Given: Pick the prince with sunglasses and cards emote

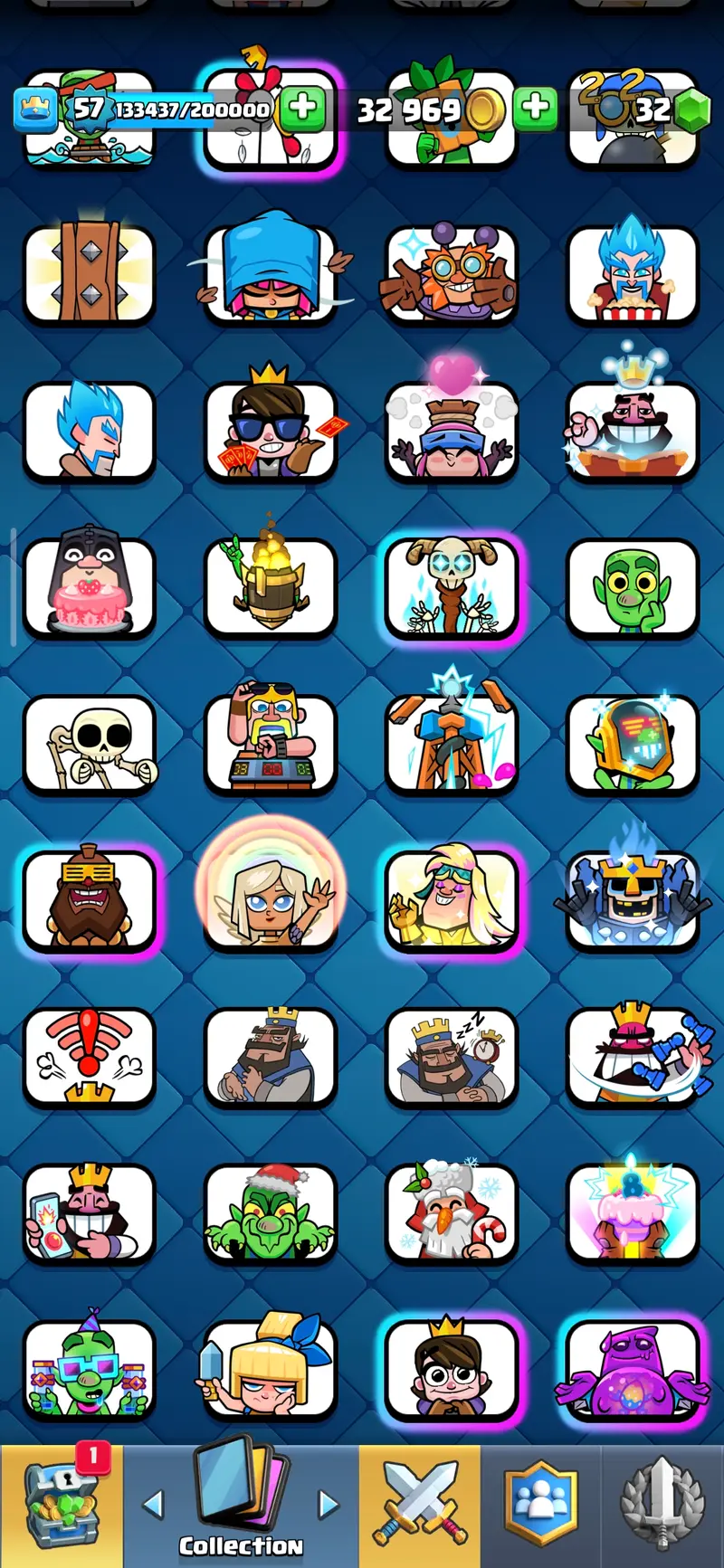Looking at the screenshot, I should click(x=271, y=432).
